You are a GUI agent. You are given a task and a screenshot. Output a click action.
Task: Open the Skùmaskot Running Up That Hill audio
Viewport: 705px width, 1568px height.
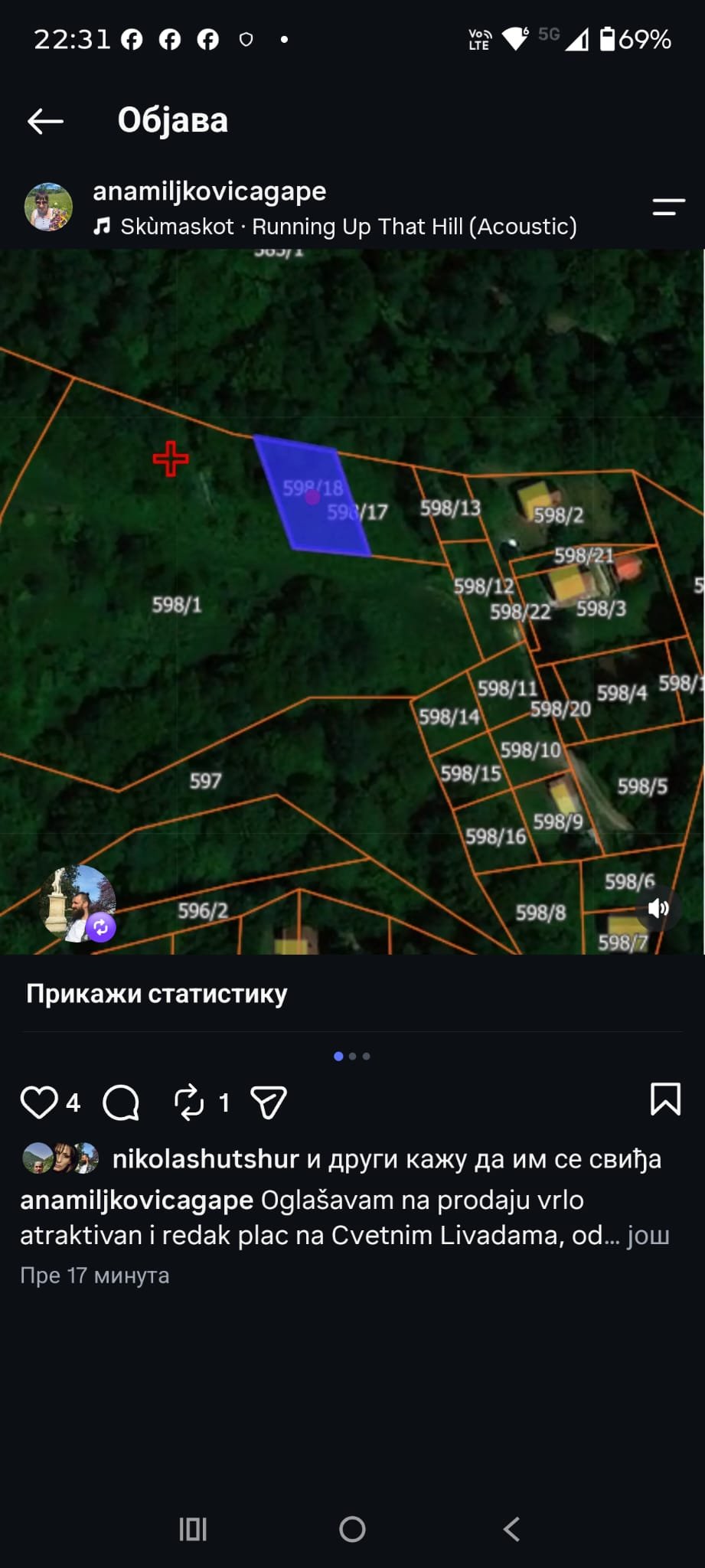tap(335, 227)
